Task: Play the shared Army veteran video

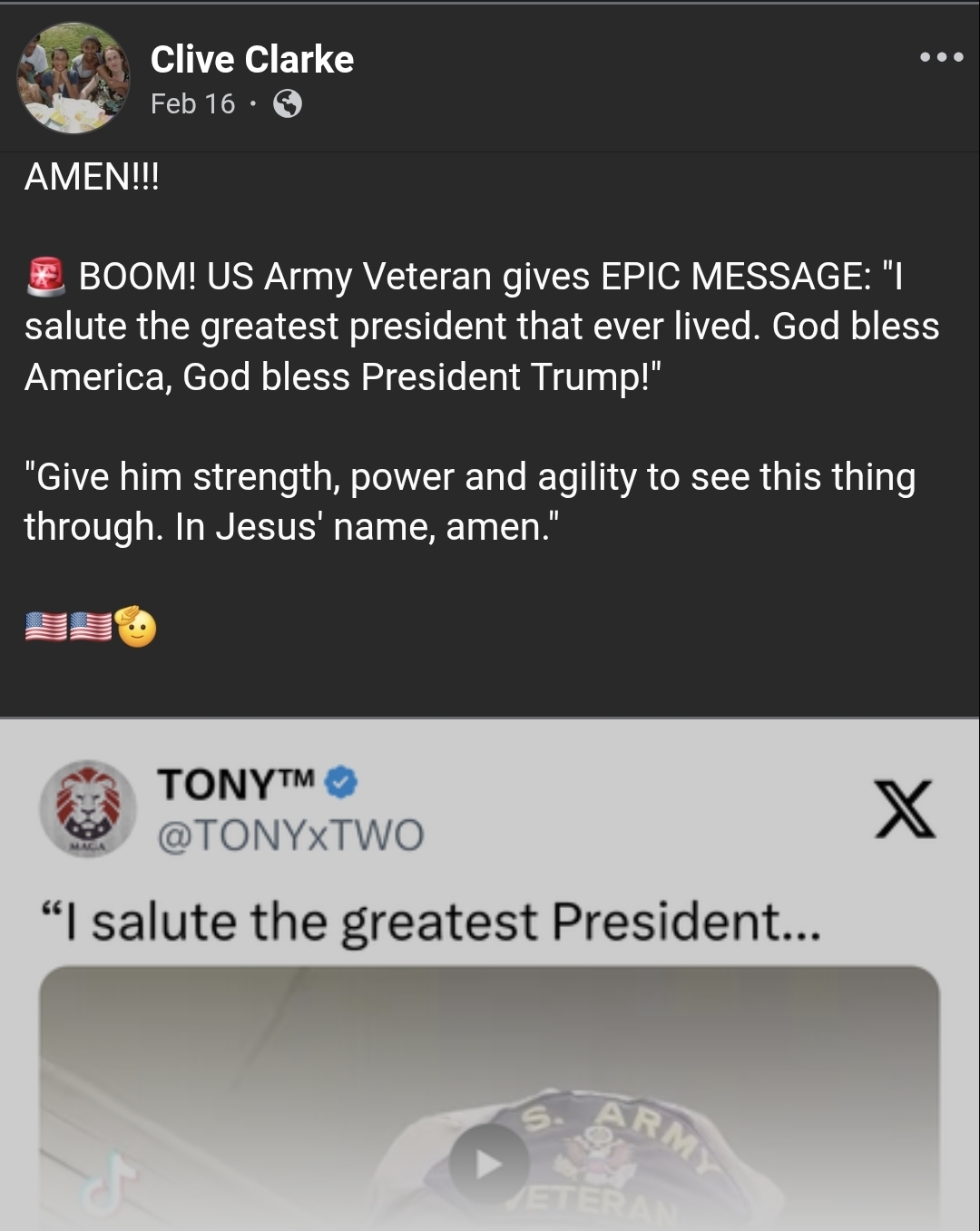Action: [x=489, y=1164]
